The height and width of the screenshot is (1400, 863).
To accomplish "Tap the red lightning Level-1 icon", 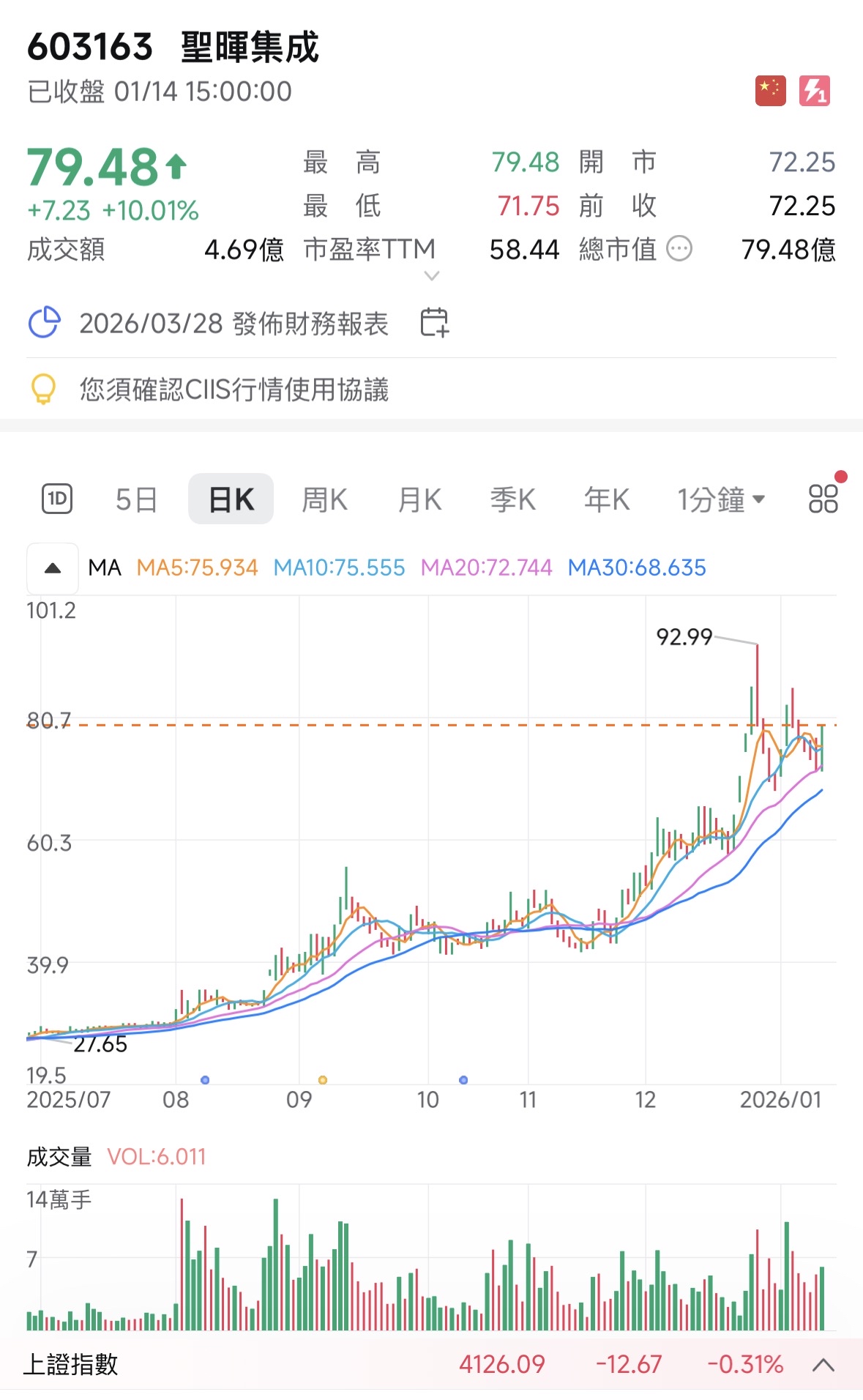I will (x=814, y=92).
